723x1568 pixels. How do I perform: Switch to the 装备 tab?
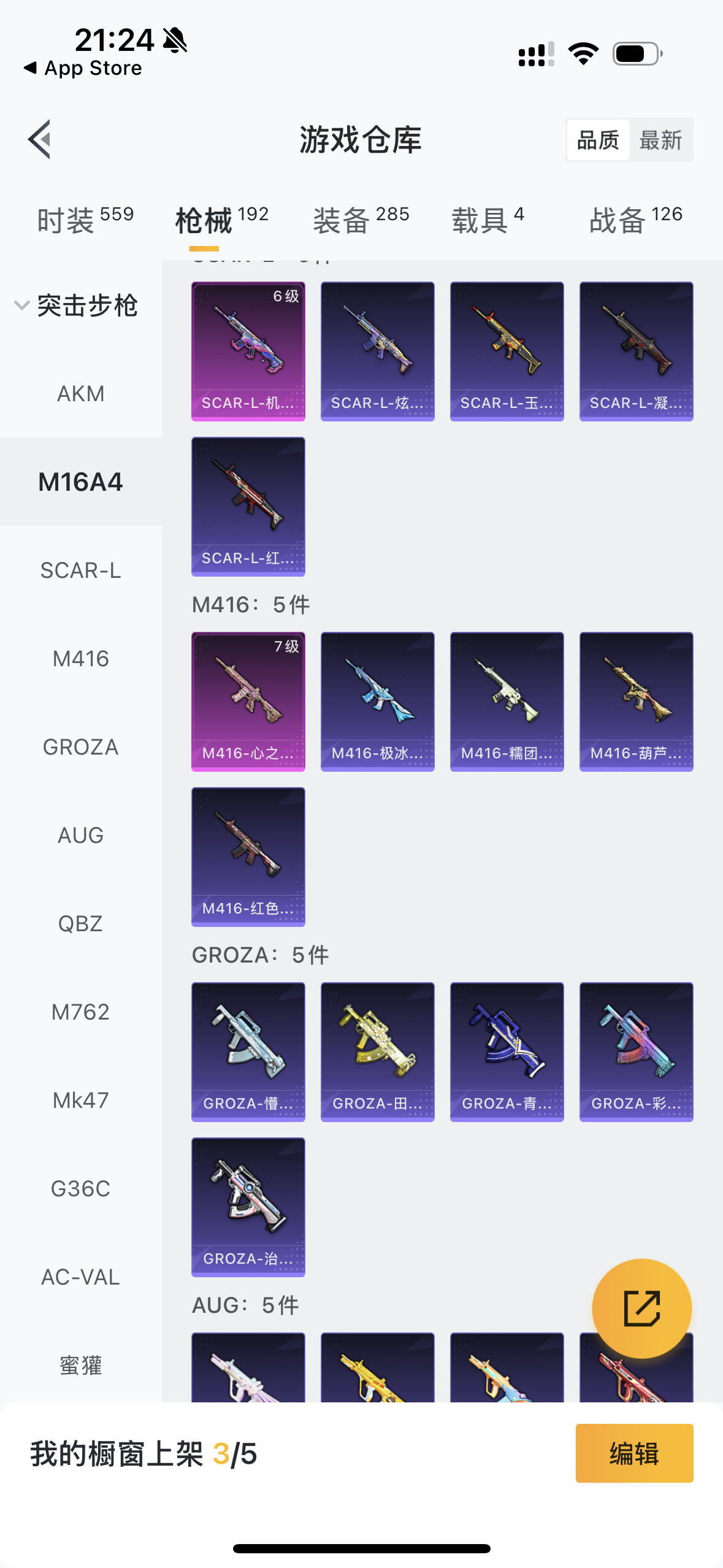[x=361, y=220]
